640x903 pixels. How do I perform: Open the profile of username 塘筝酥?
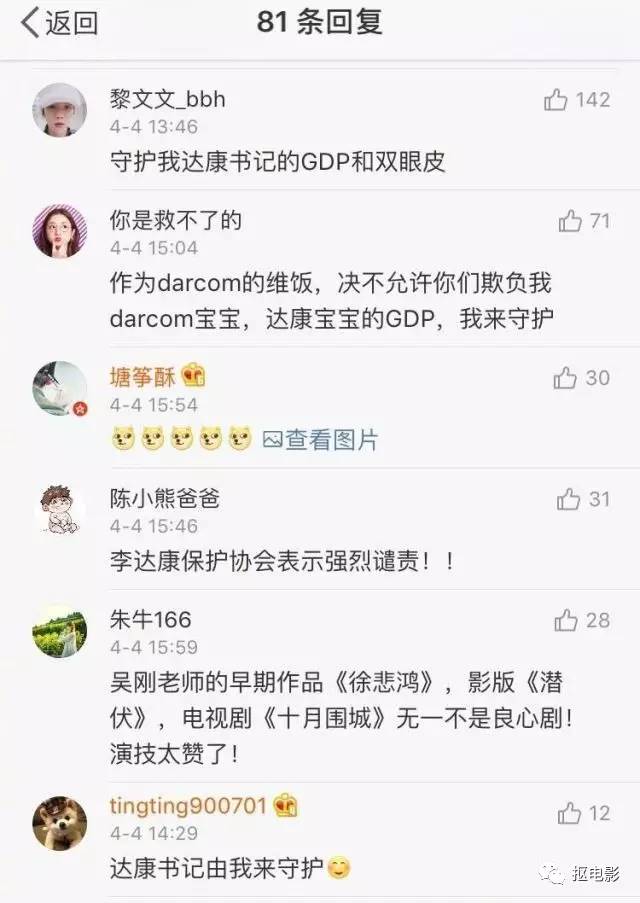coord(142,377)
